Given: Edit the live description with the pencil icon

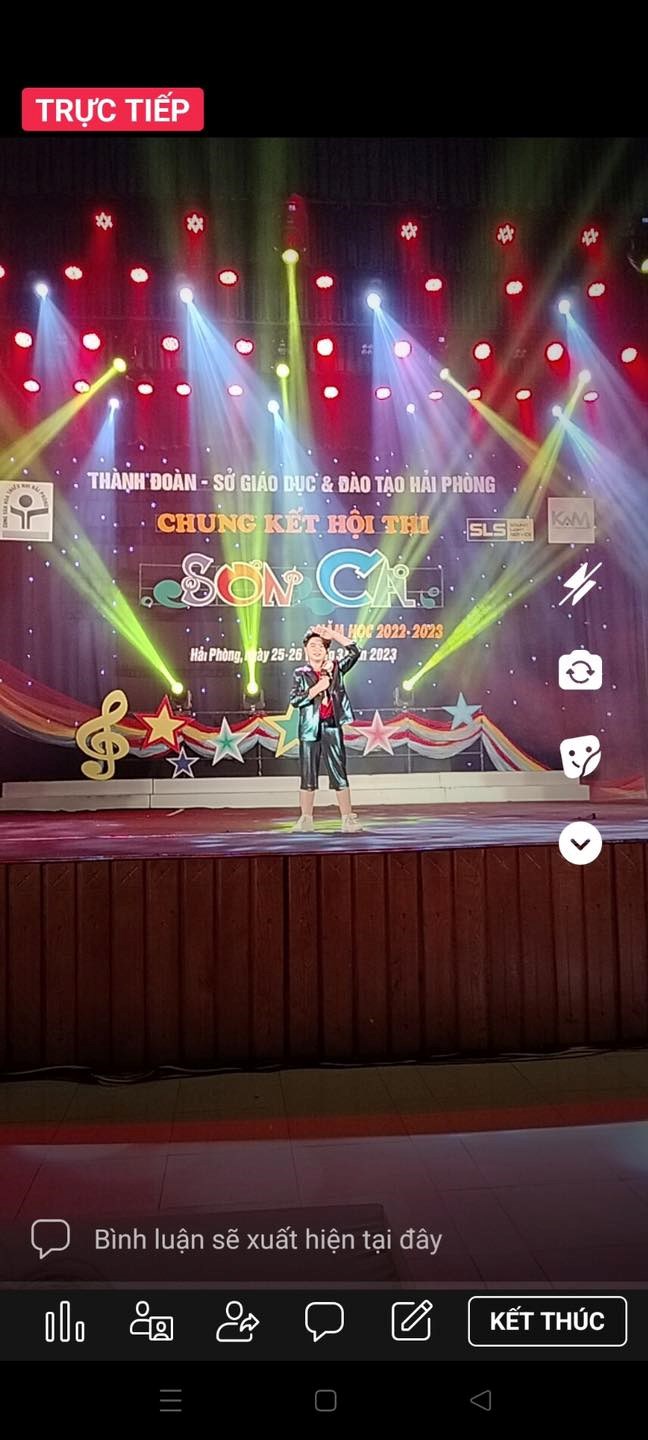Looking at the screenshot, I should point(412,1321).
